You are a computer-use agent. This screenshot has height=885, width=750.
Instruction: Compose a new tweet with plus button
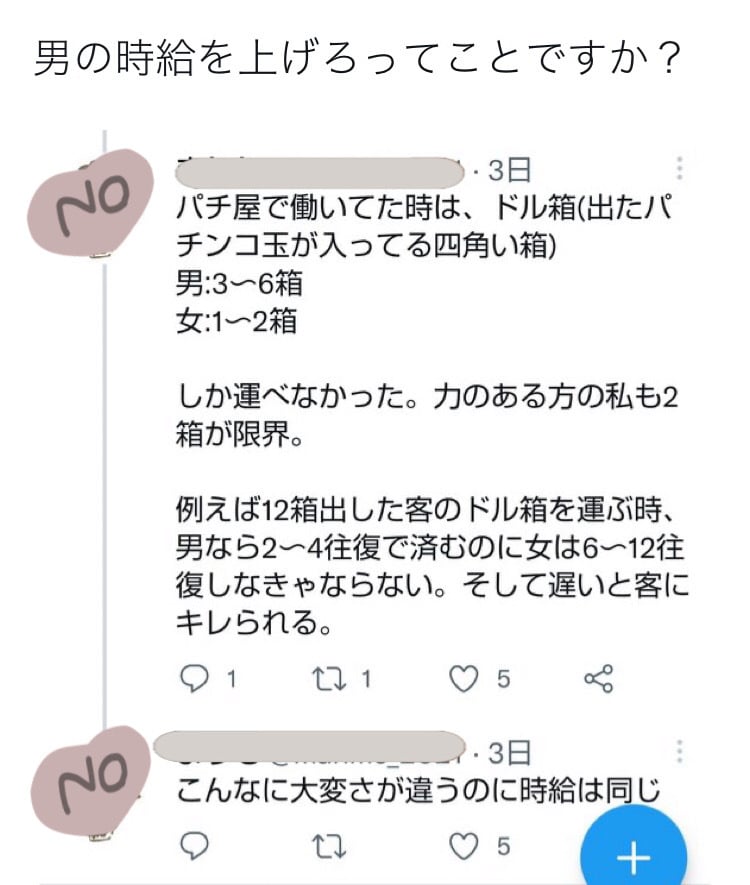click(x=634, y=855)
